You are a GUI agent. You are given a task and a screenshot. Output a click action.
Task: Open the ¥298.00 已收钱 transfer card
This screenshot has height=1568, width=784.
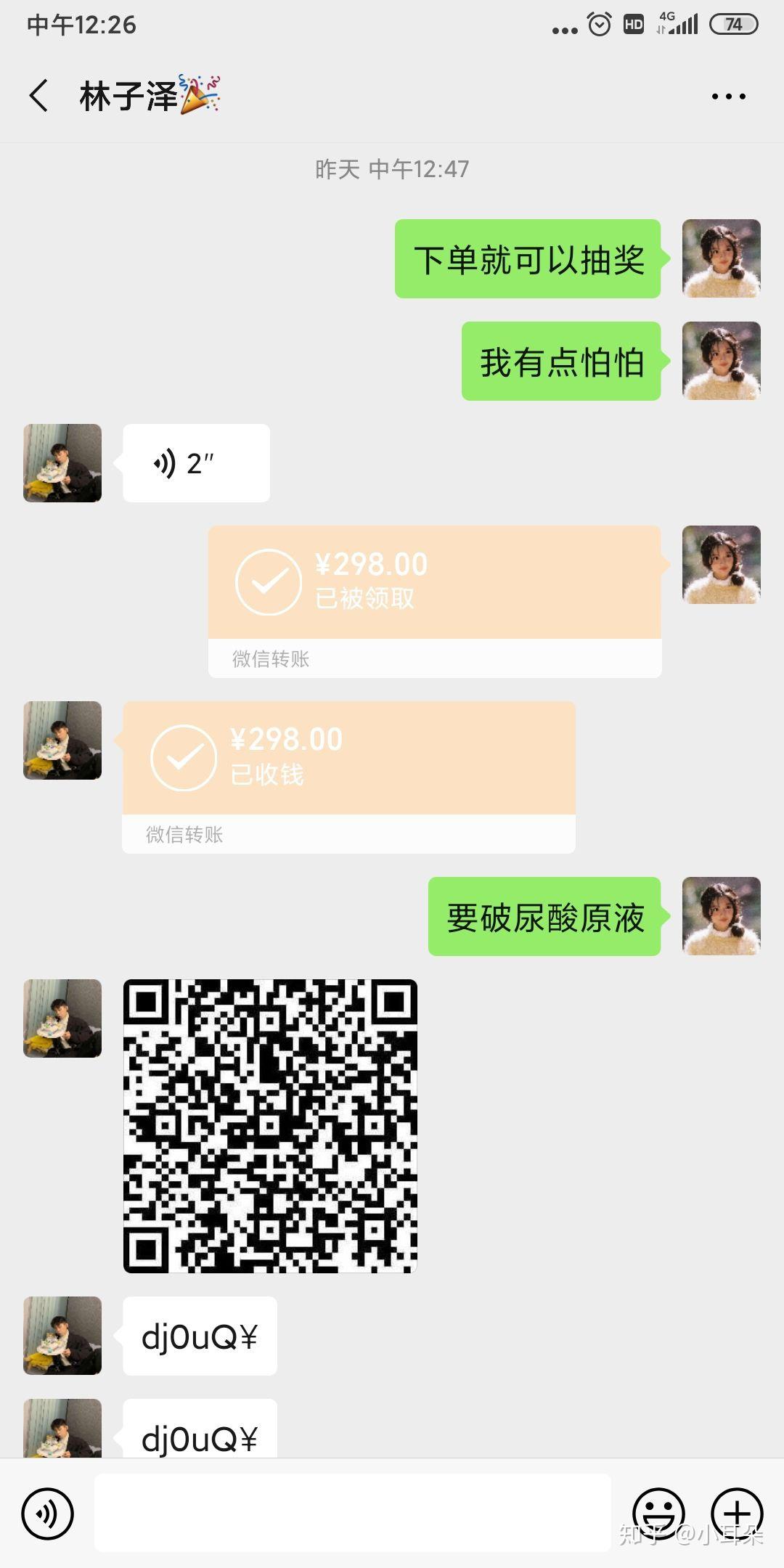click(x=348, y=759)
